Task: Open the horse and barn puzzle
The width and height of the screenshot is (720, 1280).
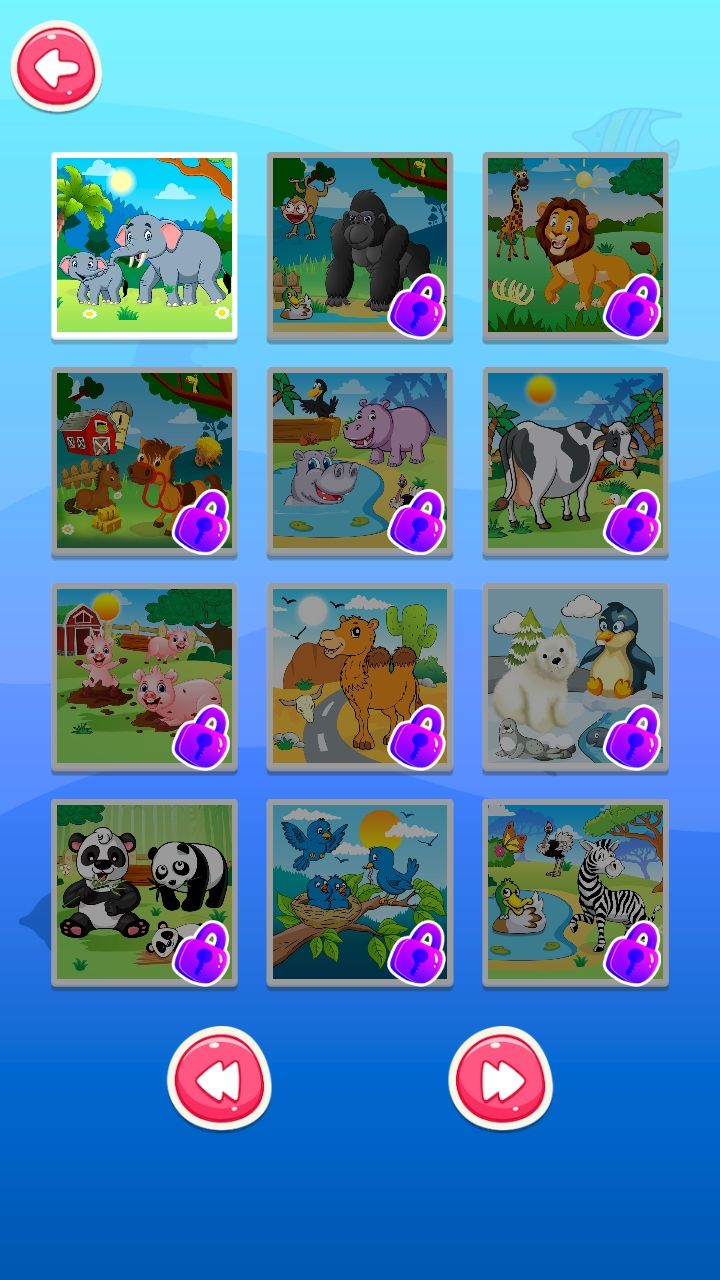Action: point(144,461)
